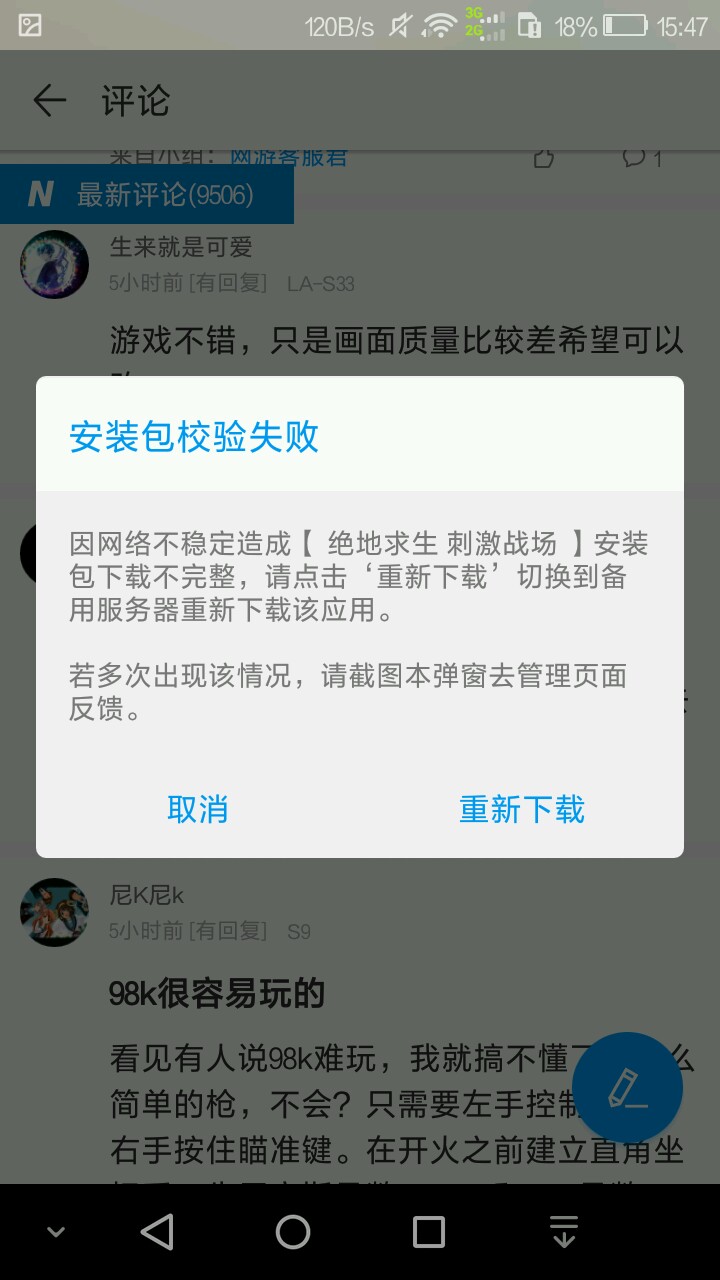The width and height of the screenshot is (720, 1280).
Task: Tap the system back button
Action: [157, 1232]
